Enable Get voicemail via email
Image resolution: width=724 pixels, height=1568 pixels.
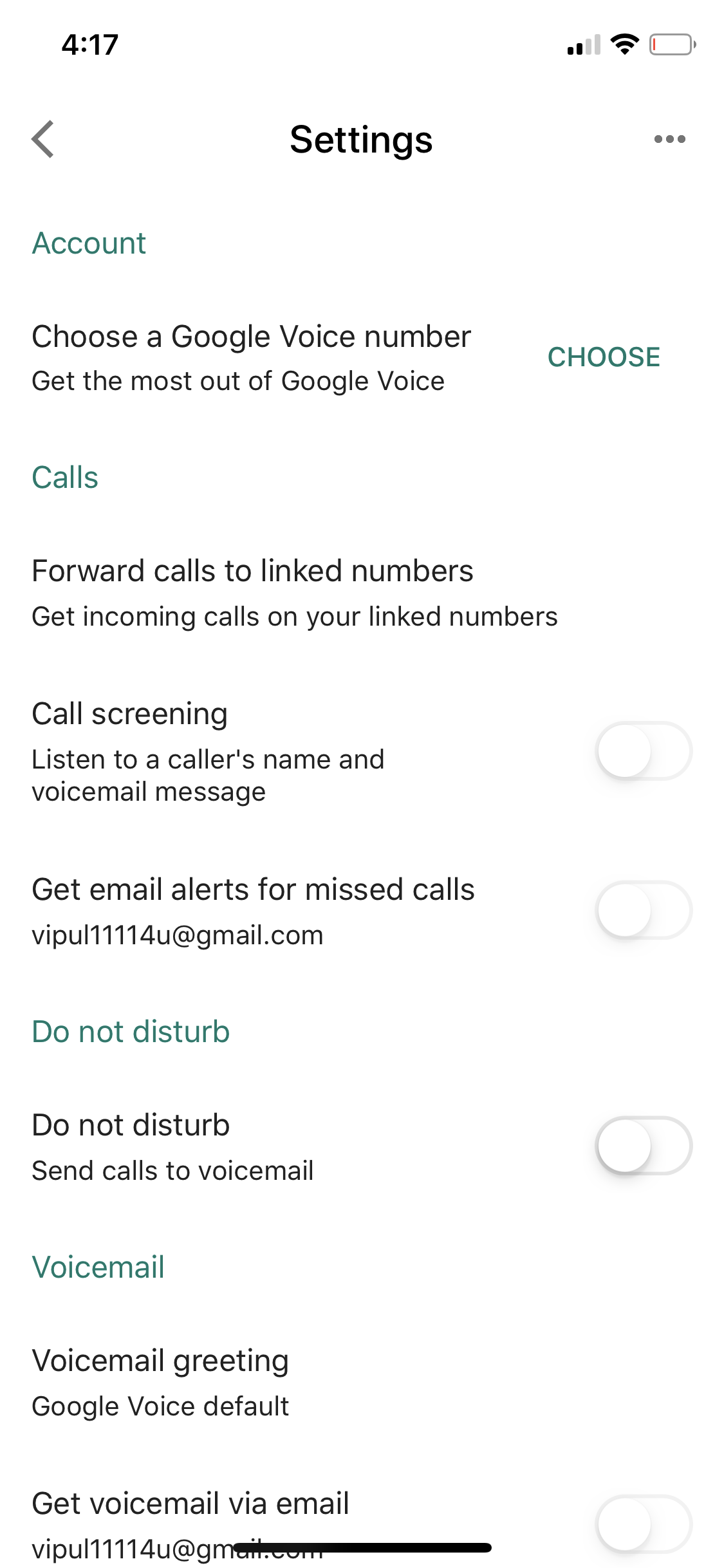(644, 1524)
